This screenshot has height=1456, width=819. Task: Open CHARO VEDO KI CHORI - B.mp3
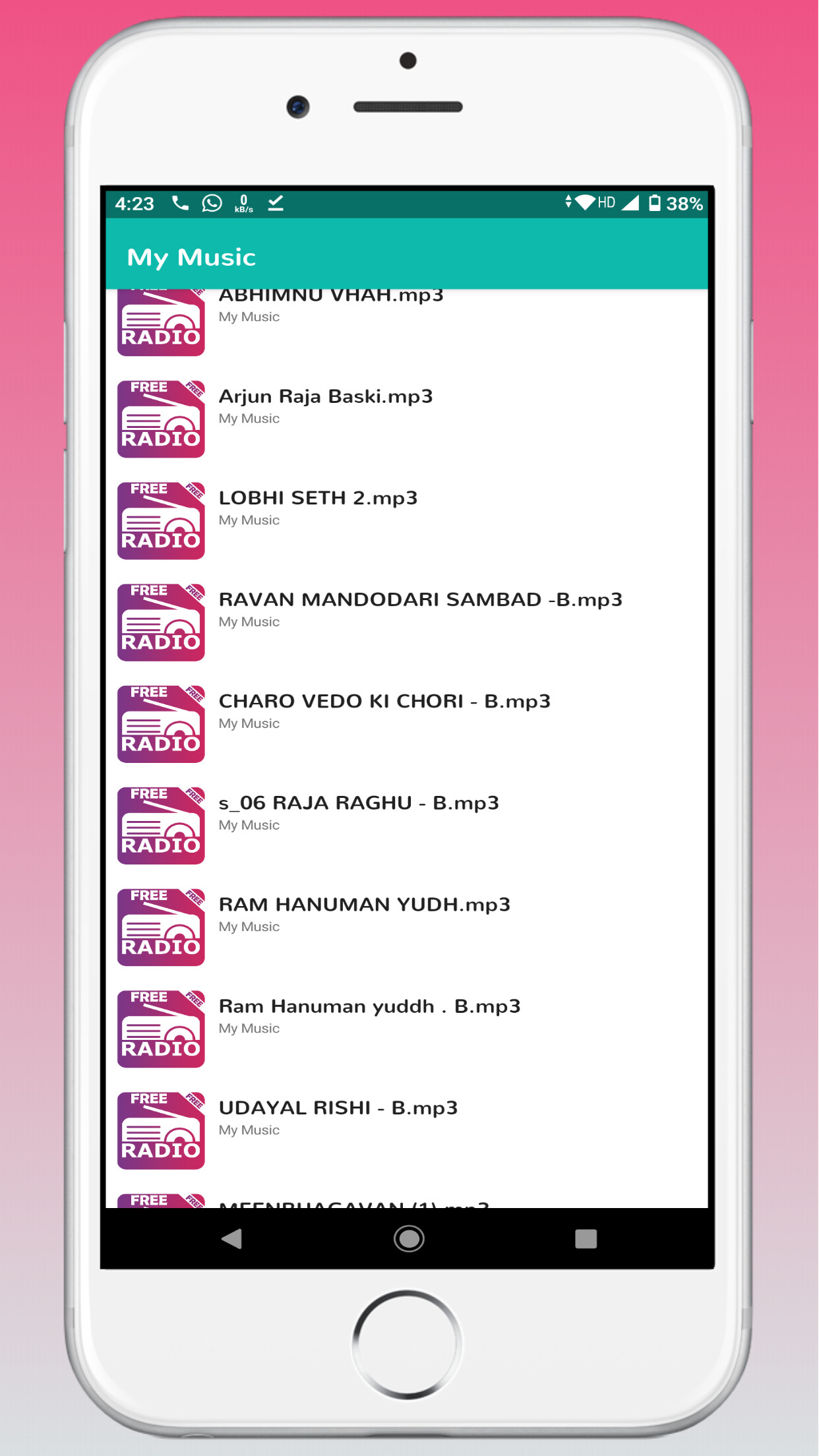coord(406,723)
